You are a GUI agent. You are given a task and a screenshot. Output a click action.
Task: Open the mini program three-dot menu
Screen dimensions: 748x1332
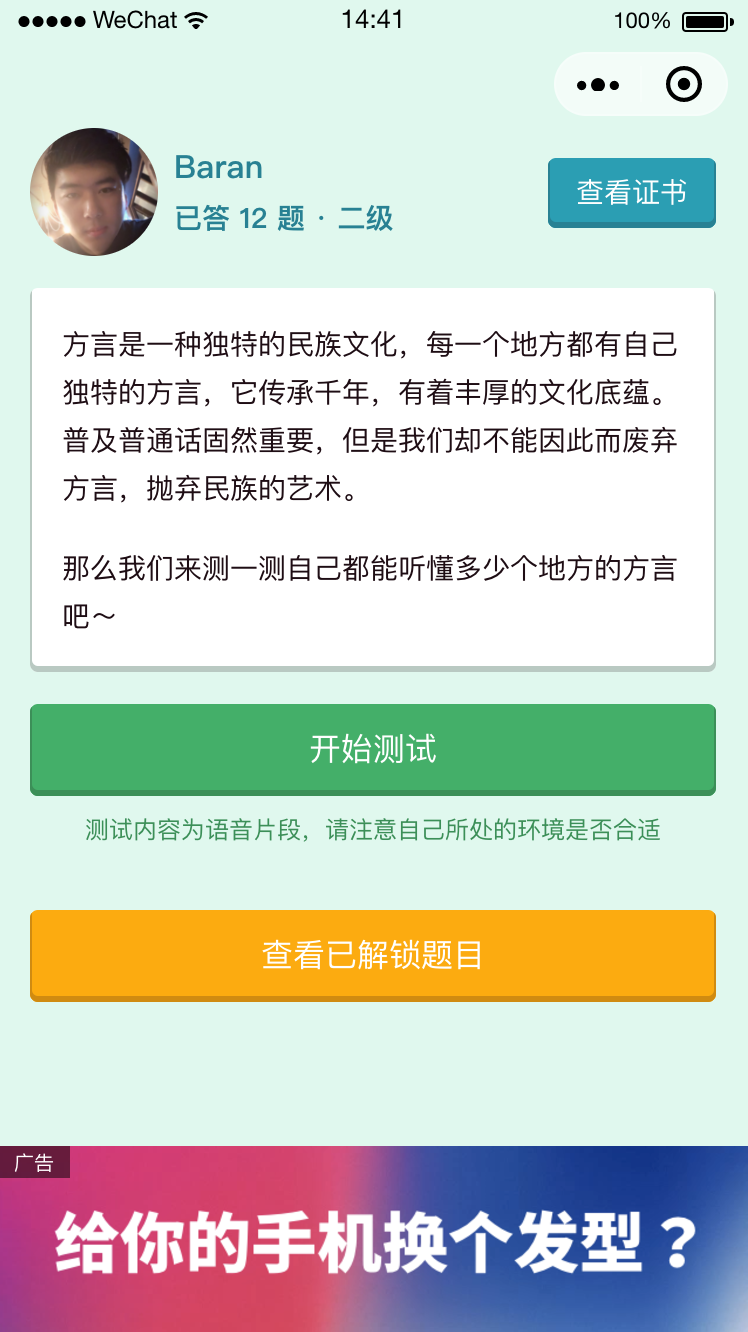[x=598, y=85]
